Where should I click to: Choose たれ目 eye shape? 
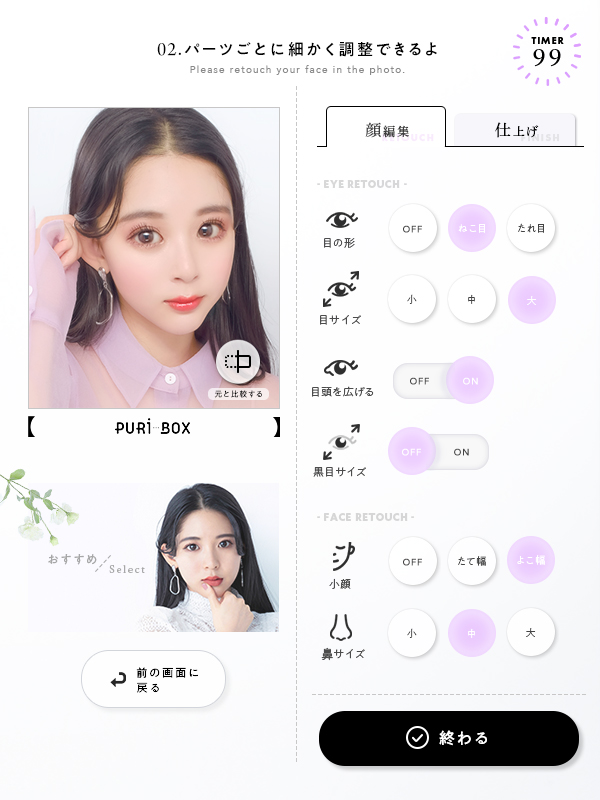(x=531, y=228)
